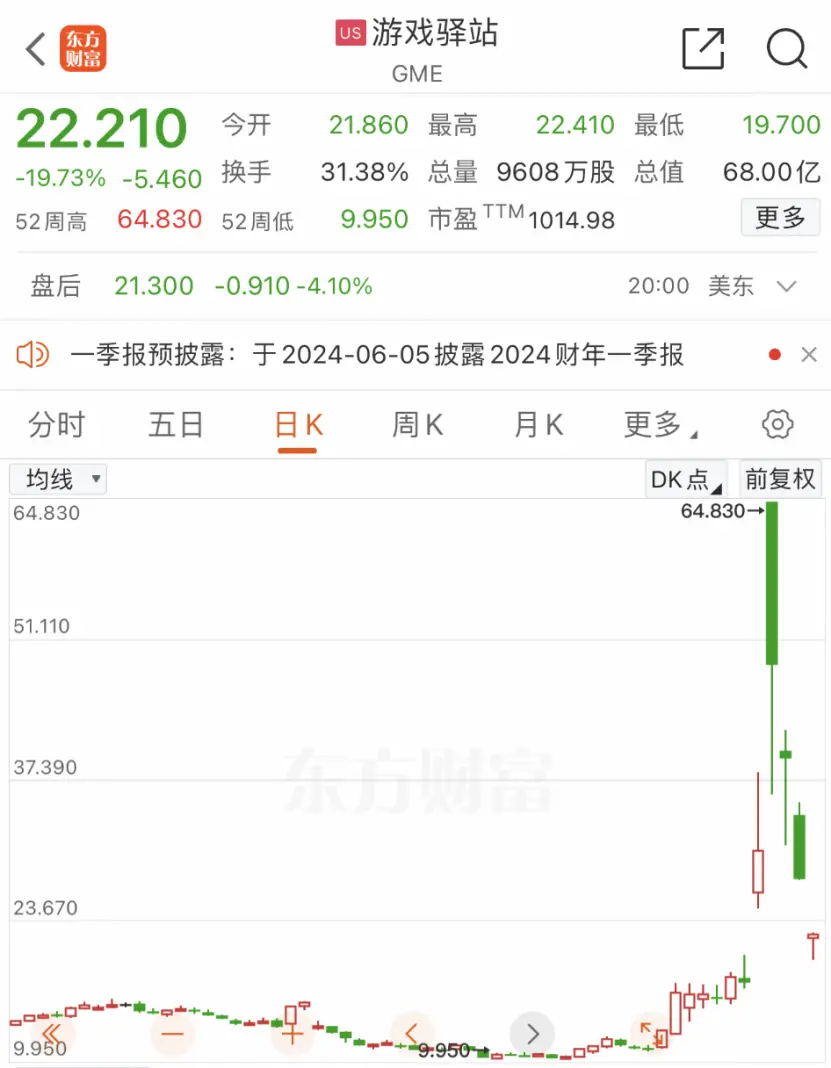Screen dimensions: 831x1068
Task: Switch to the 五日 tab
Action: coord(176,424)
